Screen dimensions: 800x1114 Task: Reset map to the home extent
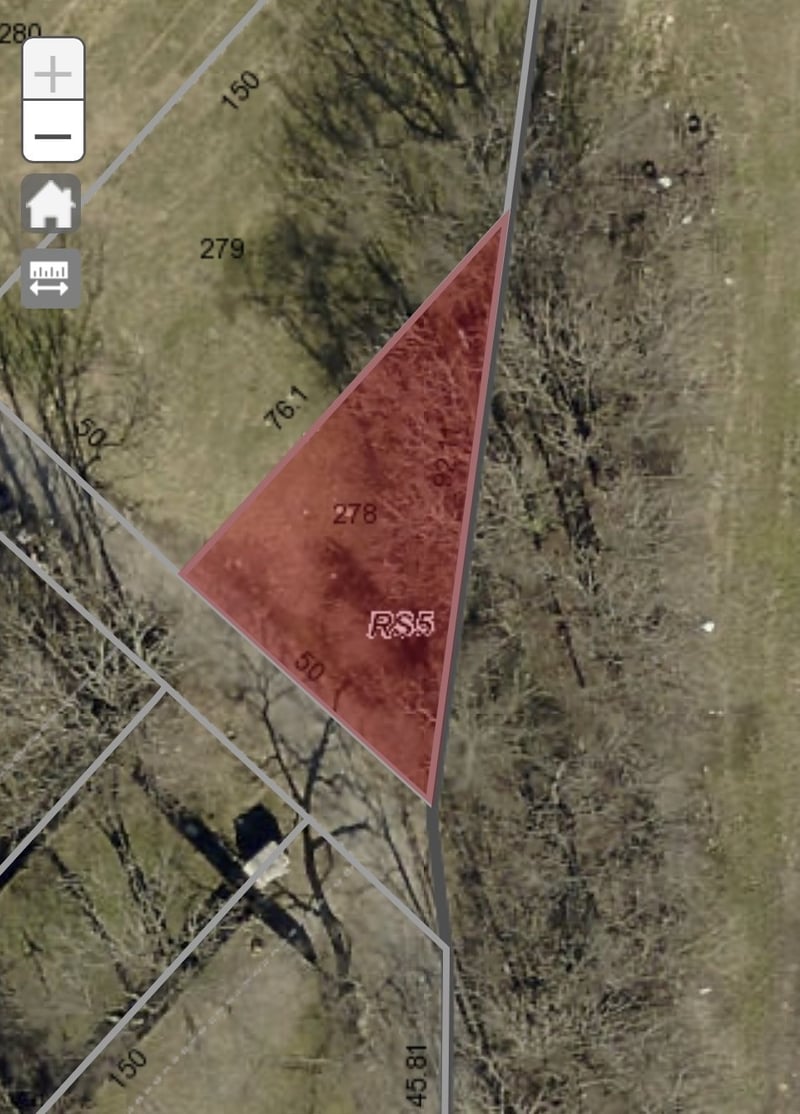point(51,205)
